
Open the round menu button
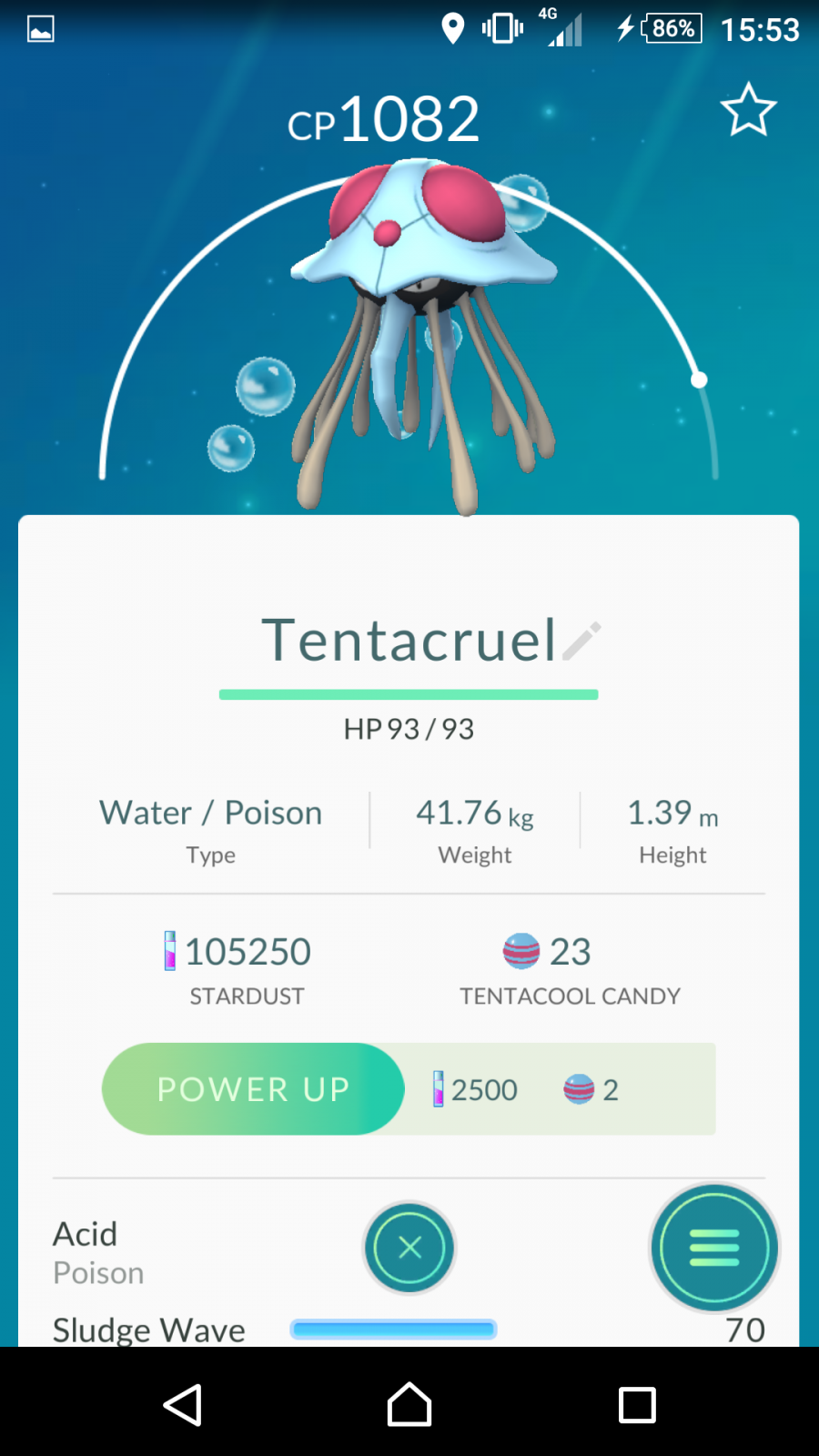tap(714, 1248)
